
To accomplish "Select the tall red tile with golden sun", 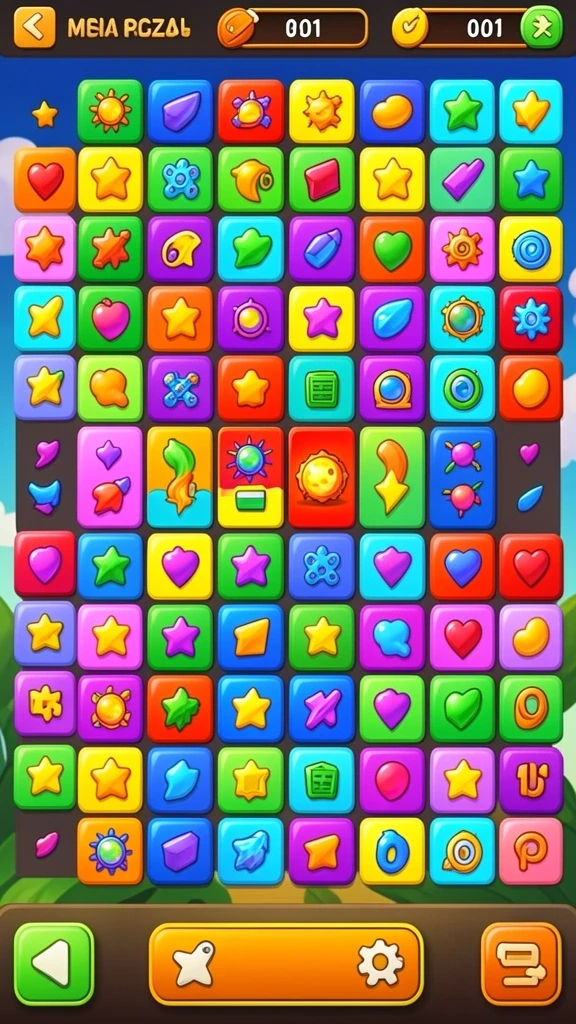I will coord(322,477).
